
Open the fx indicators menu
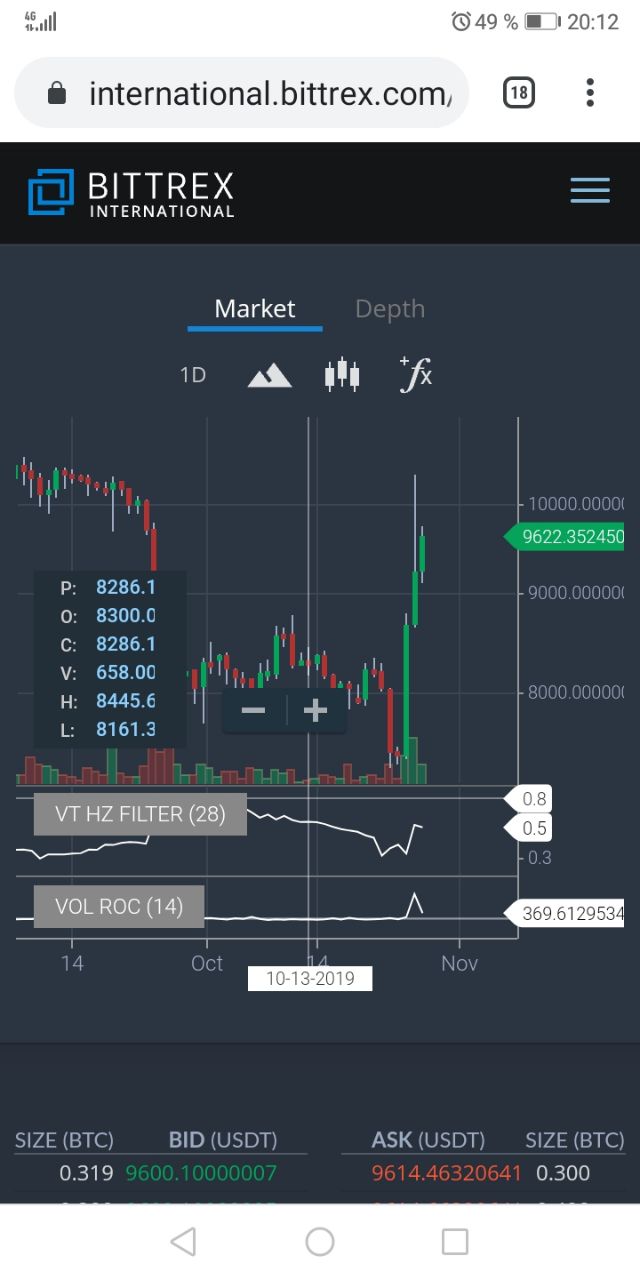click(415, 374)
